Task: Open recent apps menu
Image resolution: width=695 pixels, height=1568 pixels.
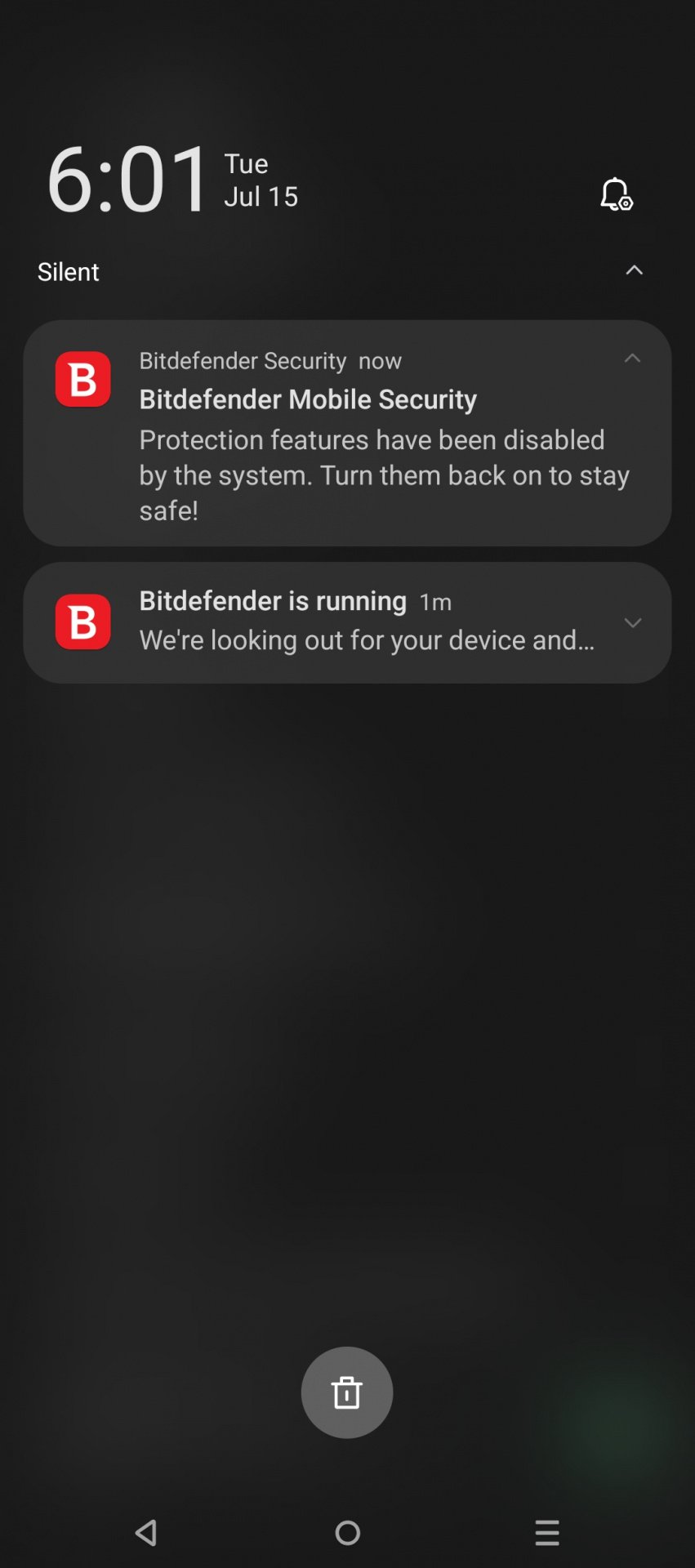Action: pyautogui.click(x=547, y=1533)
